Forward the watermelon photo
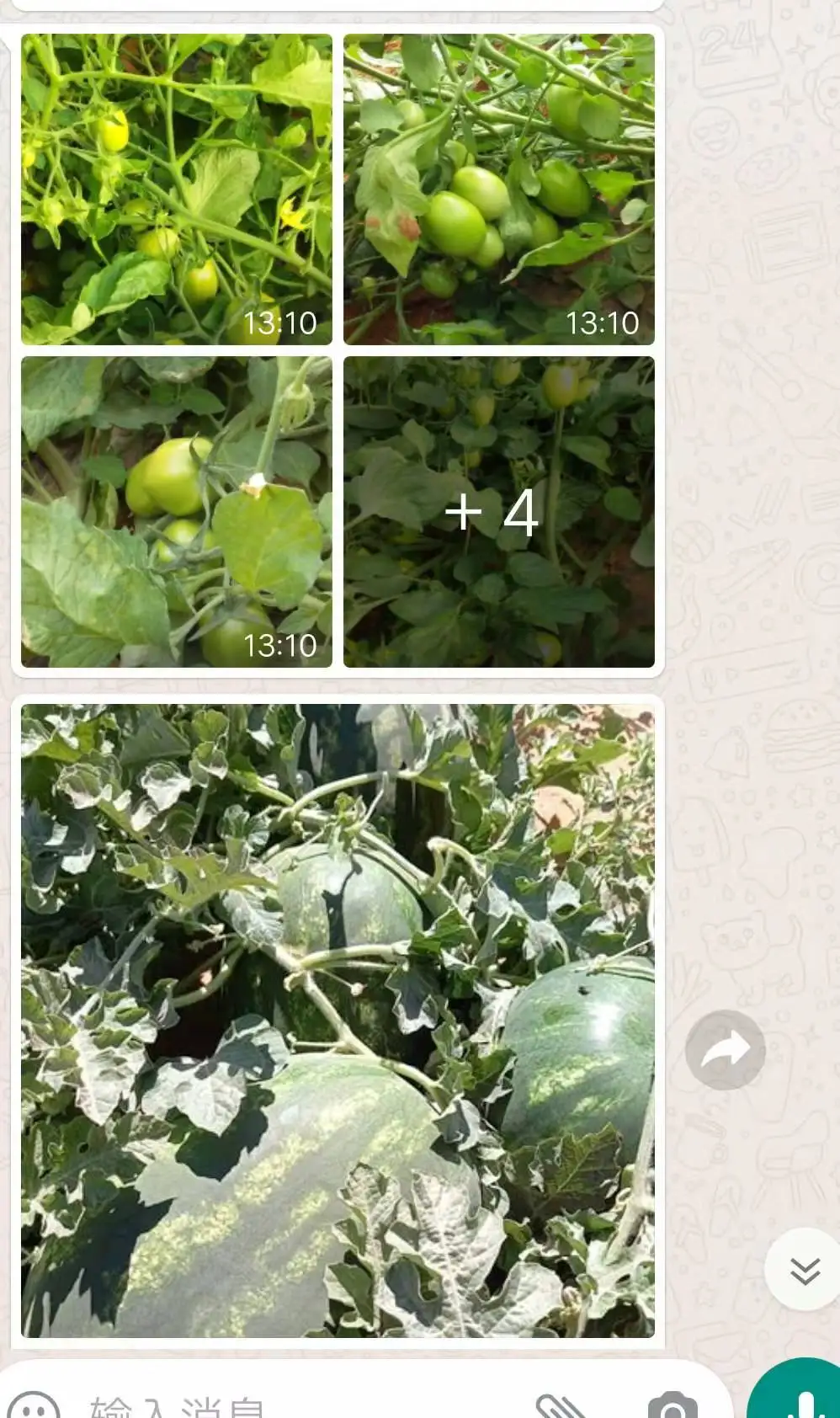 726,1050
